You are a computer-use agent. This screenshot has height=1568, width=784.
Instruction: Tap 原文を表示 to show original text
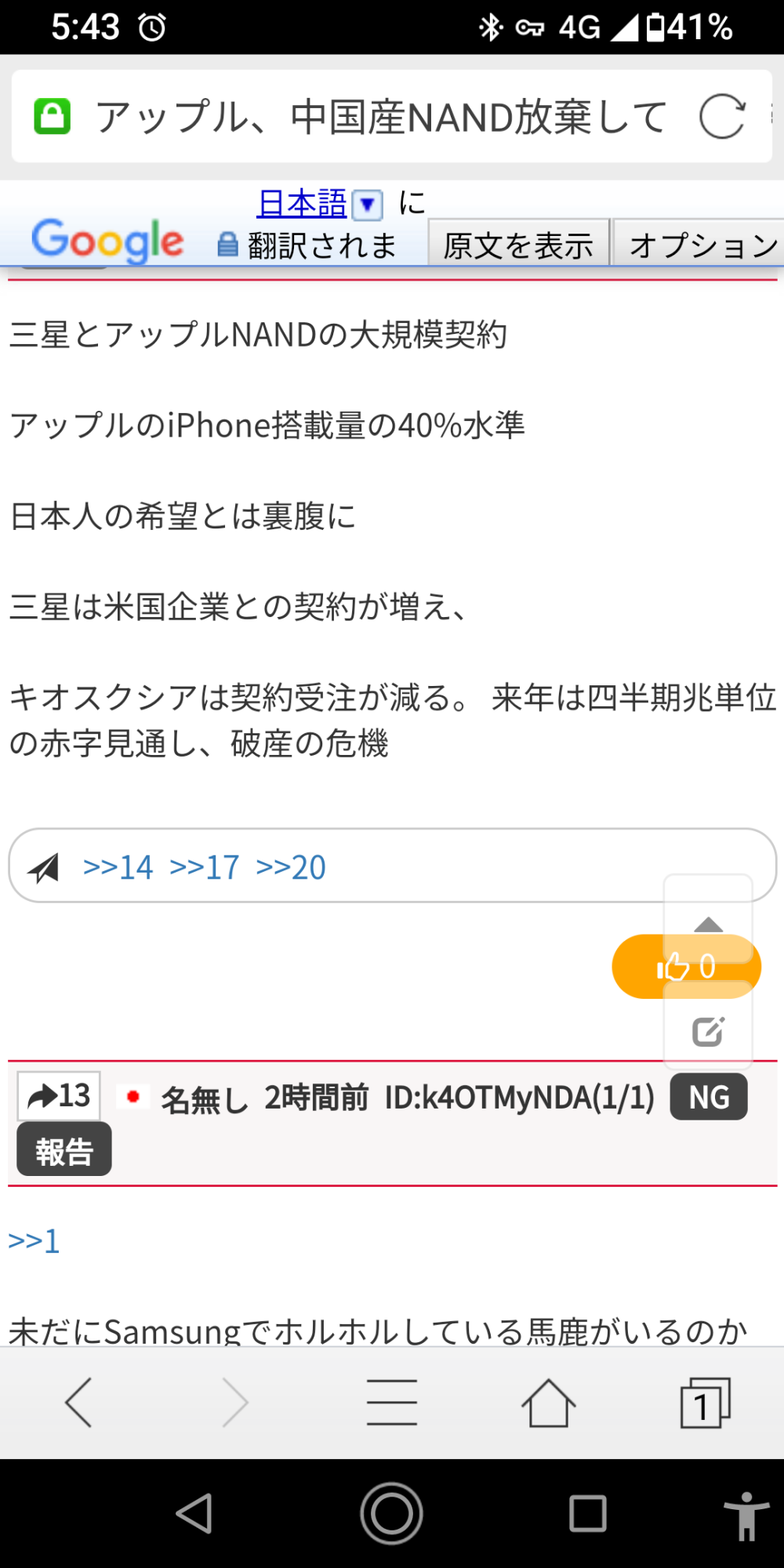pyautogui.click(x=518, y=245)
